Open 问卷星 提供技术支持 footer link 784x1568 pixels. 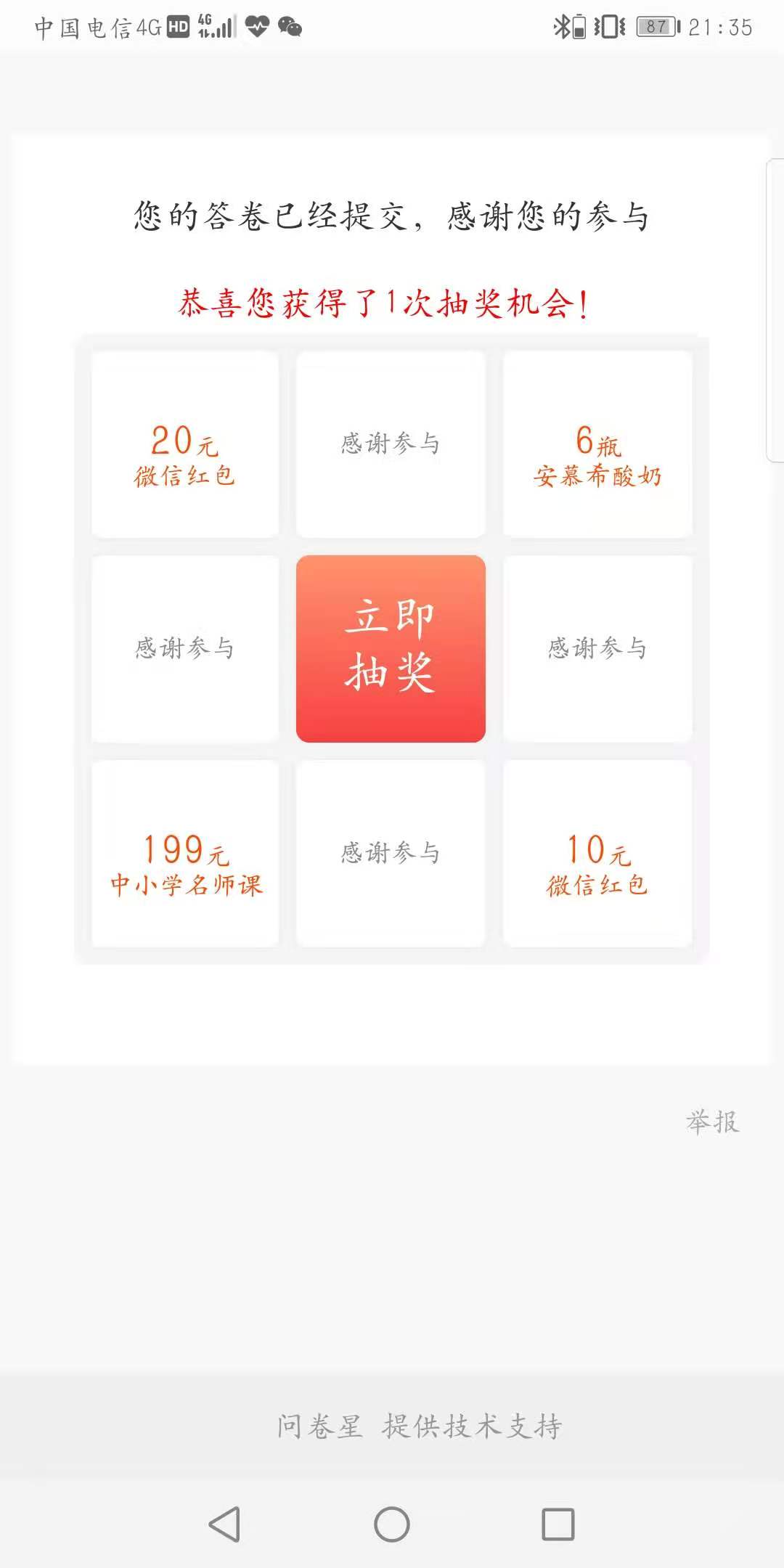coord(420,1426)
